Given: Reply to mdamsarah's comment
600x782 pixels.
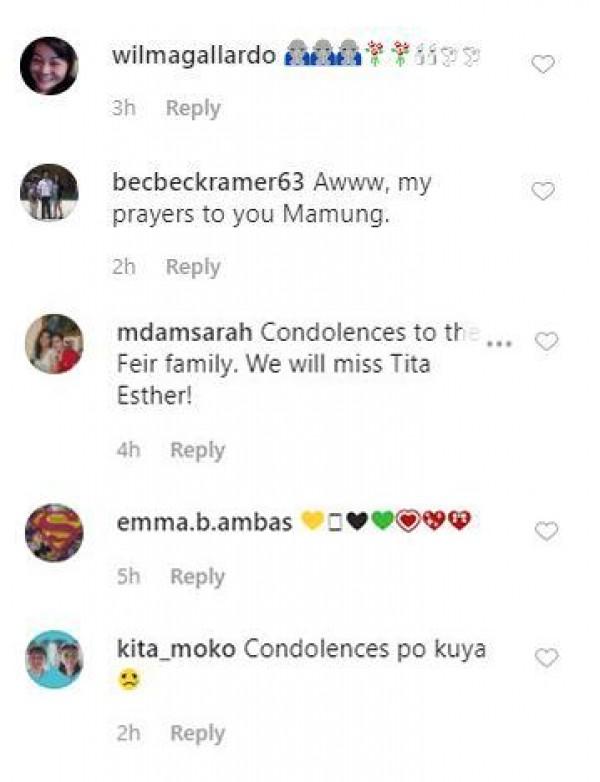Looking at the screenshot, I should tap(197, 451).
